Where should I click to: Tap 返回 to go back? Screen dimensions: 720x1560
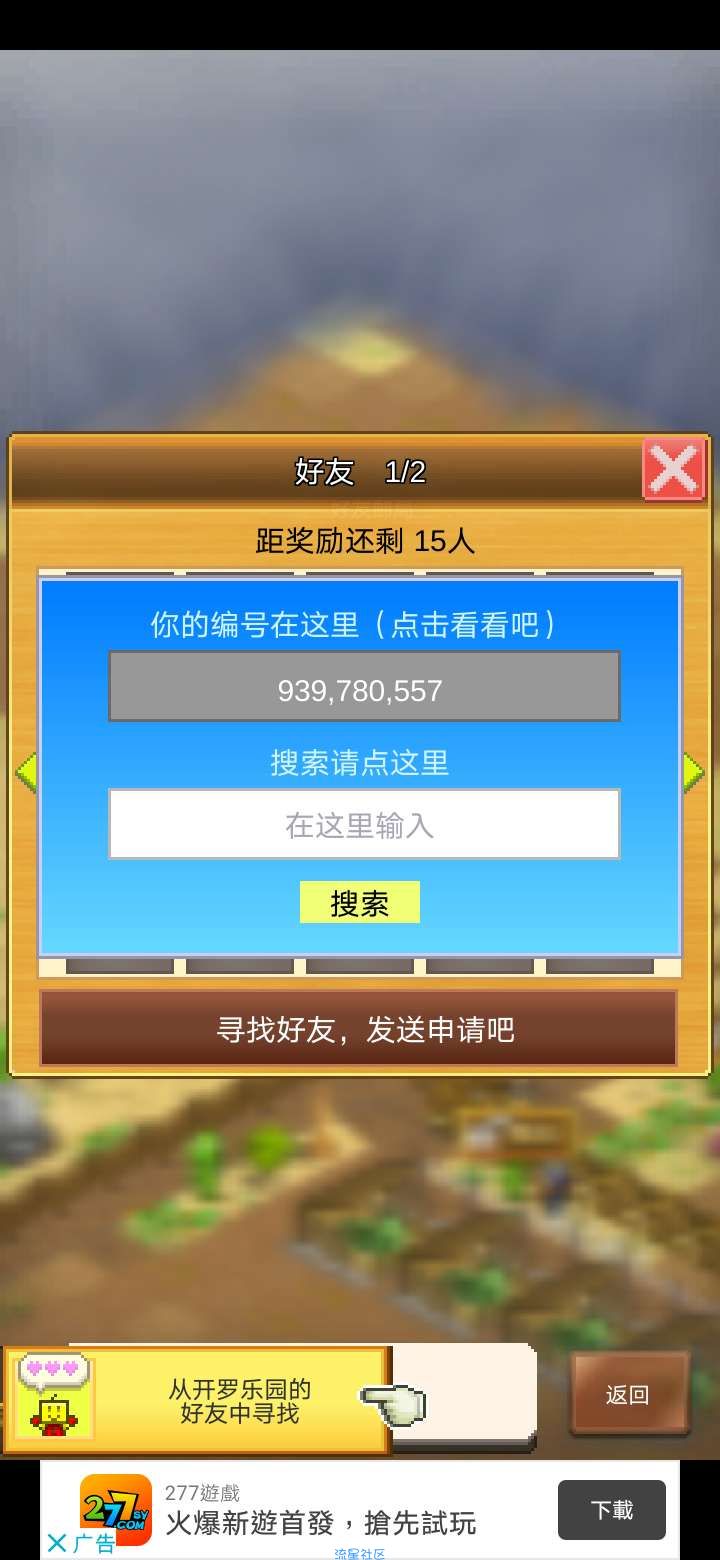pos(628,1394)
